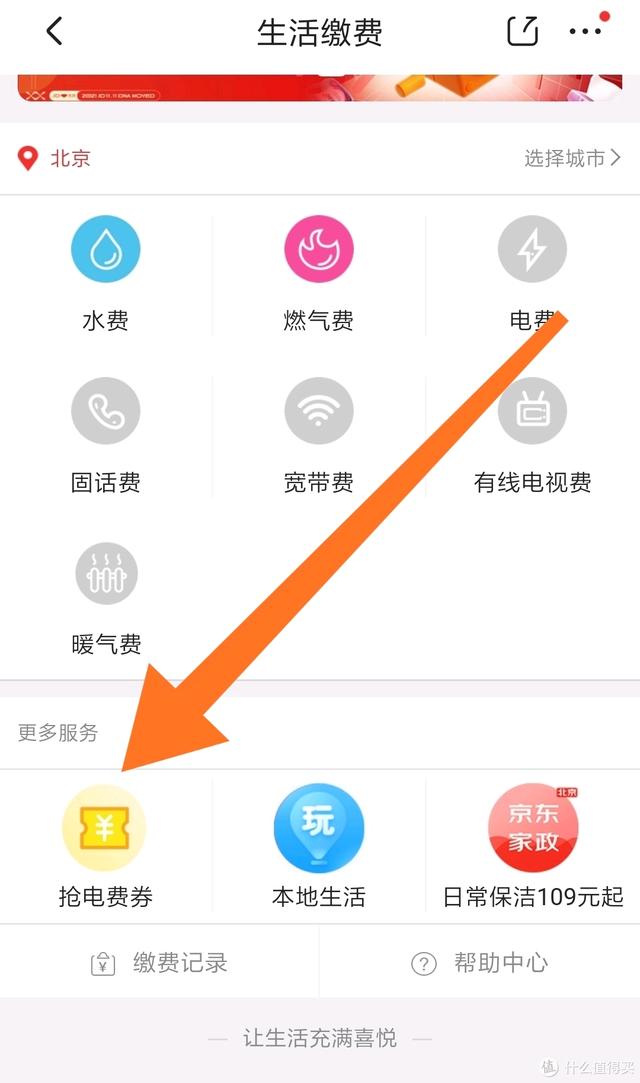Share this 生活缴费 page
This screenshot has height=1083, width=640.
(523, 32)
